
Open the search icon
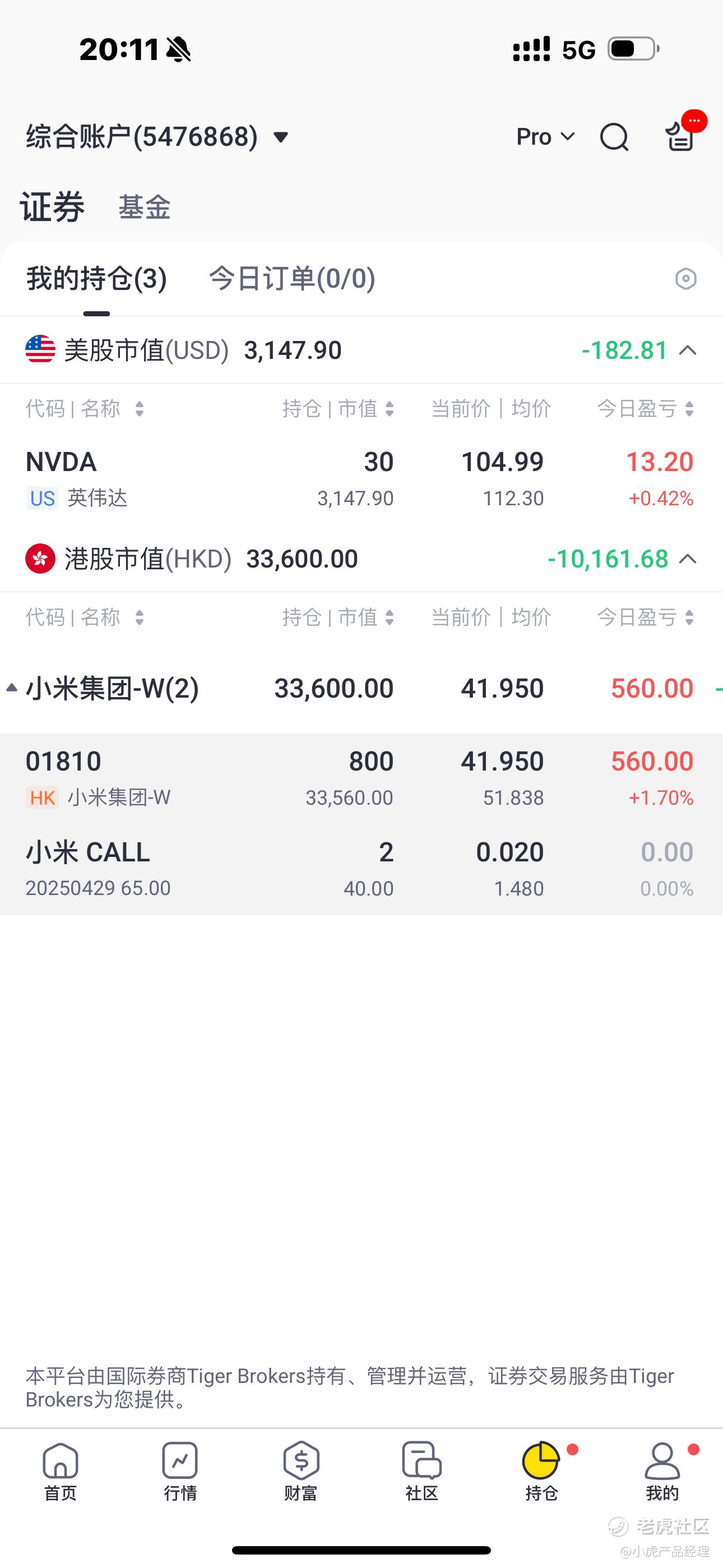614,136
